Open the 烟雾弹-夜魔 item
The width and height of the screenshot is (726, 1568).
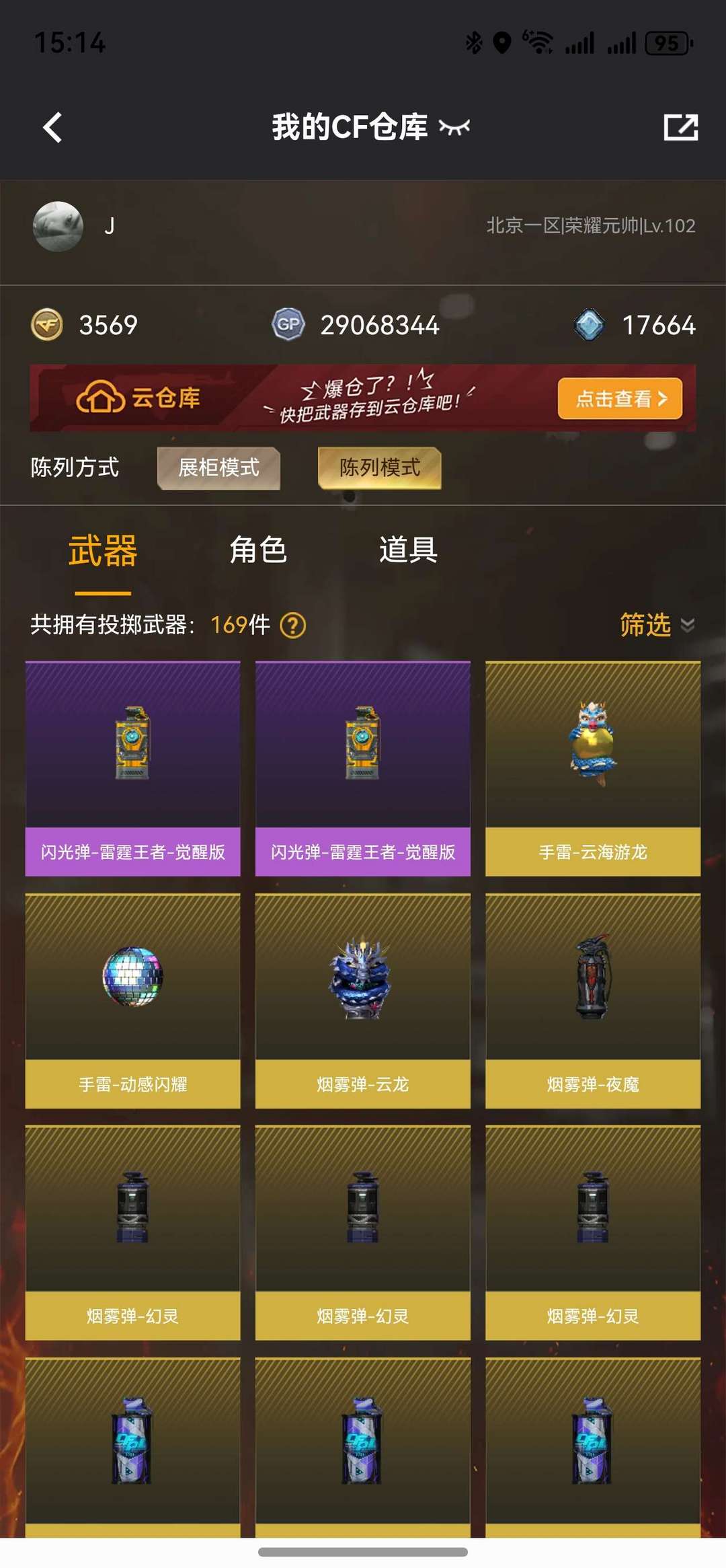(593, 1000)
